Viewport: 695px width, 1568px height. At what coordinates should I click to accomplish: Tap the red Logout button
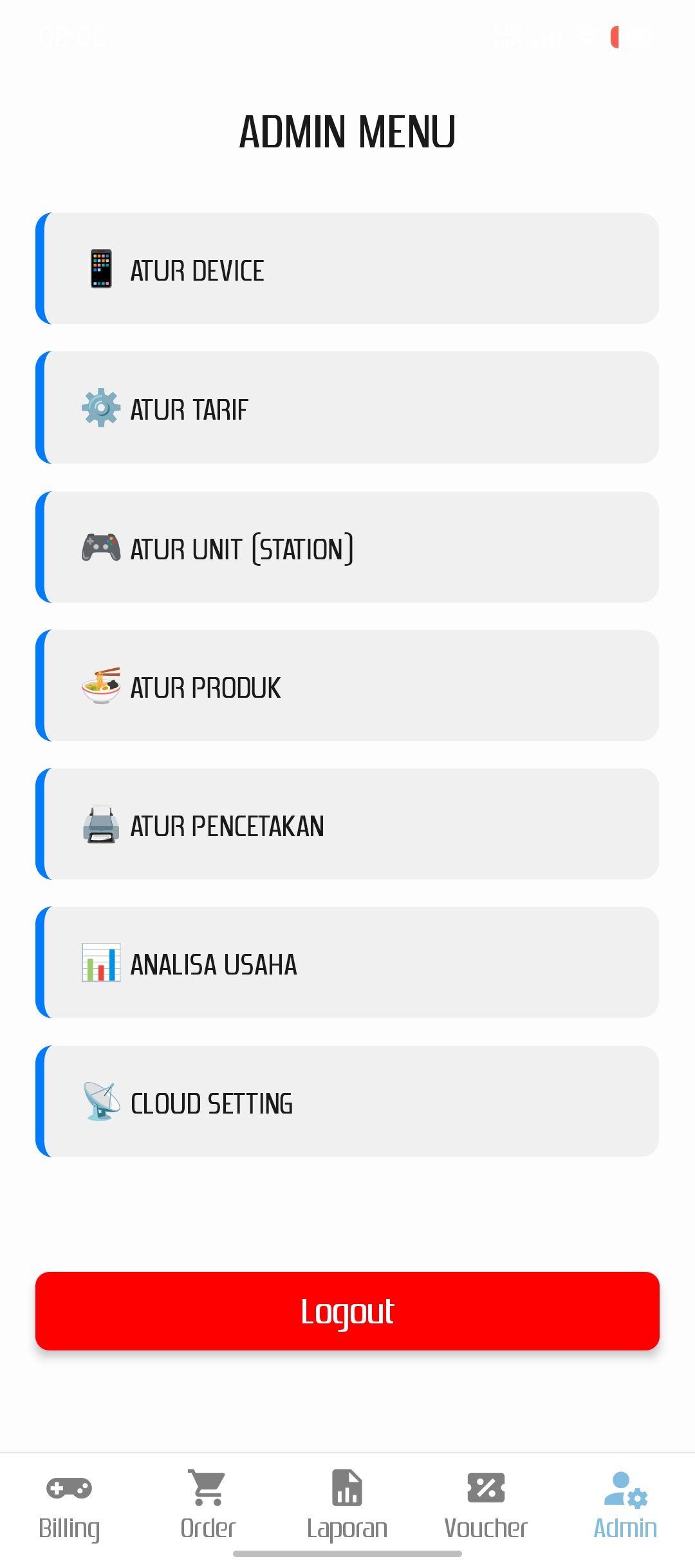tap(347, 1311)
